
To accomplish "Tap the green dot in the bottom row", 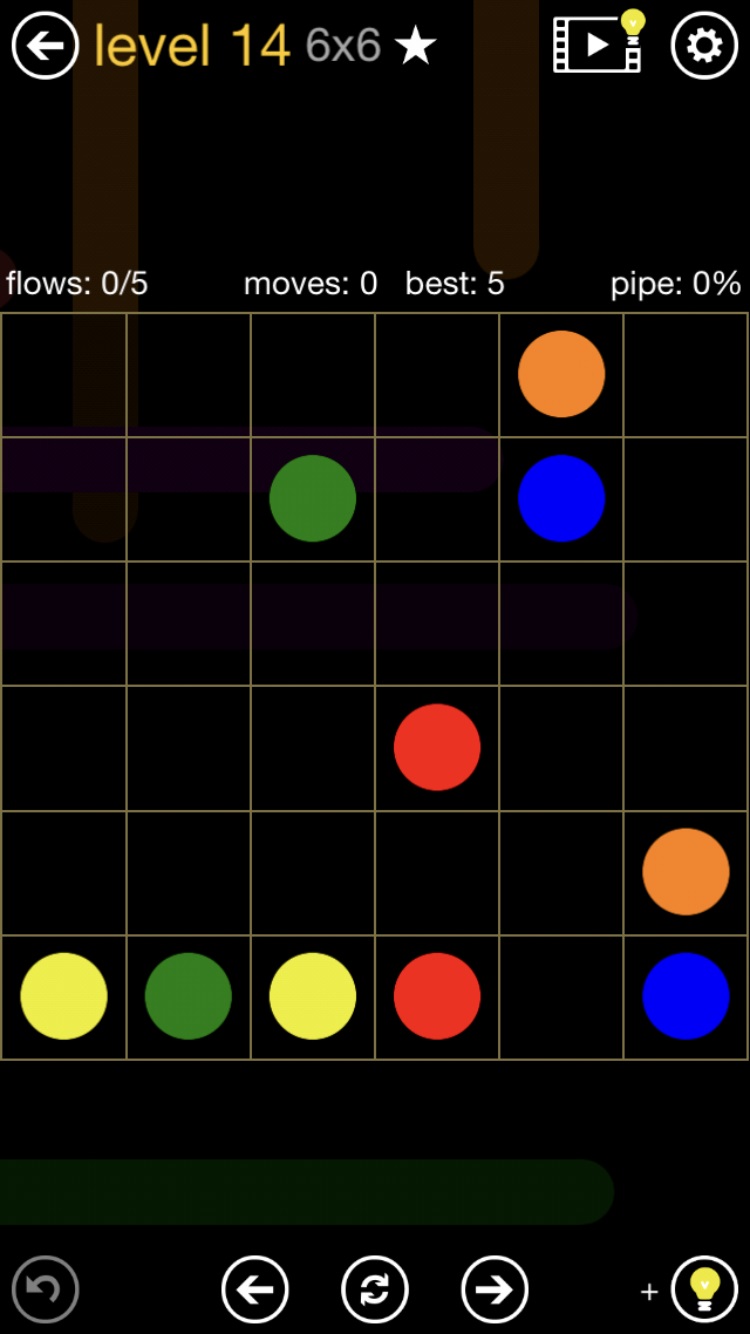I will pyautogui.click(x=188, y=996).
